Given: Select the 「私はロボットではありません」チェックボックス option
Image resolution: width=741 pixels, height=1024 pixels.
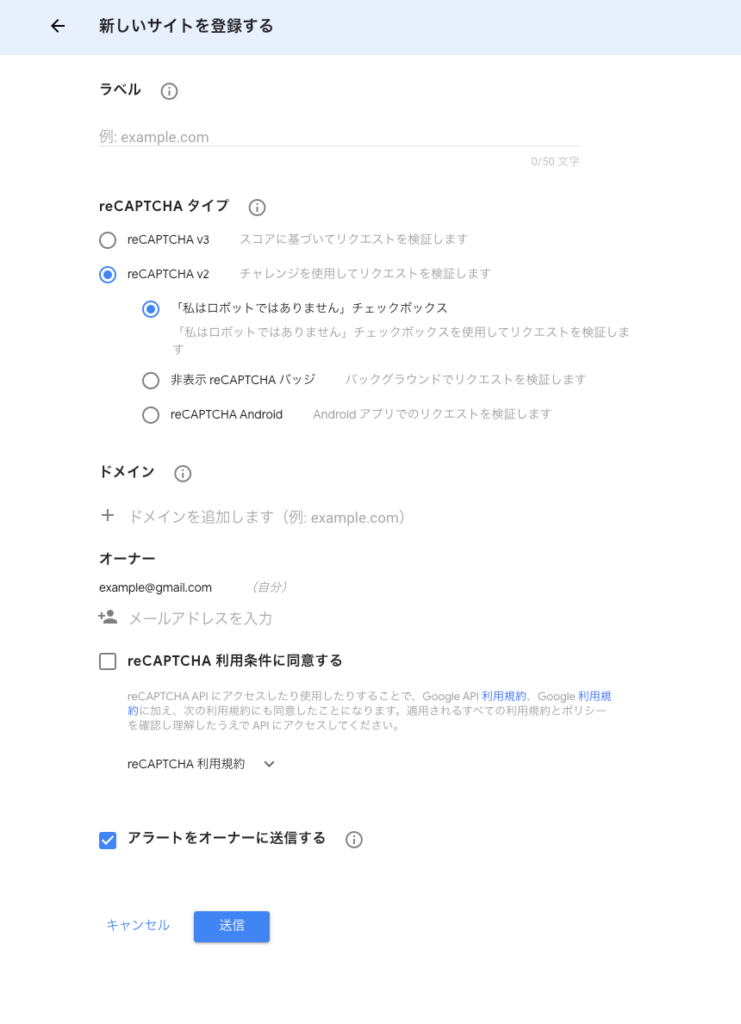Looking at the screenshot, I should (x=150, y=309).
